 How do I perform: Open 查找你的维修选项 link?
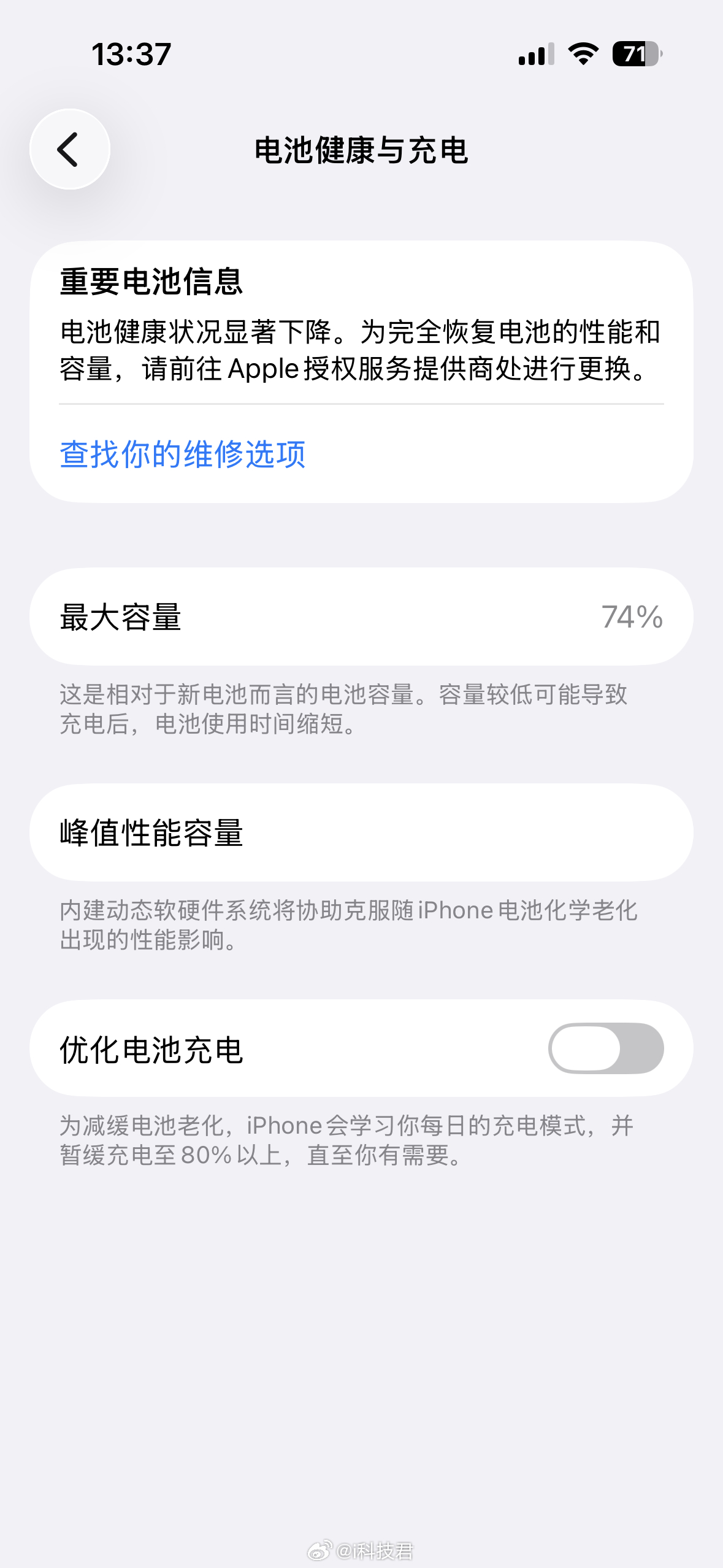point(183,455)
